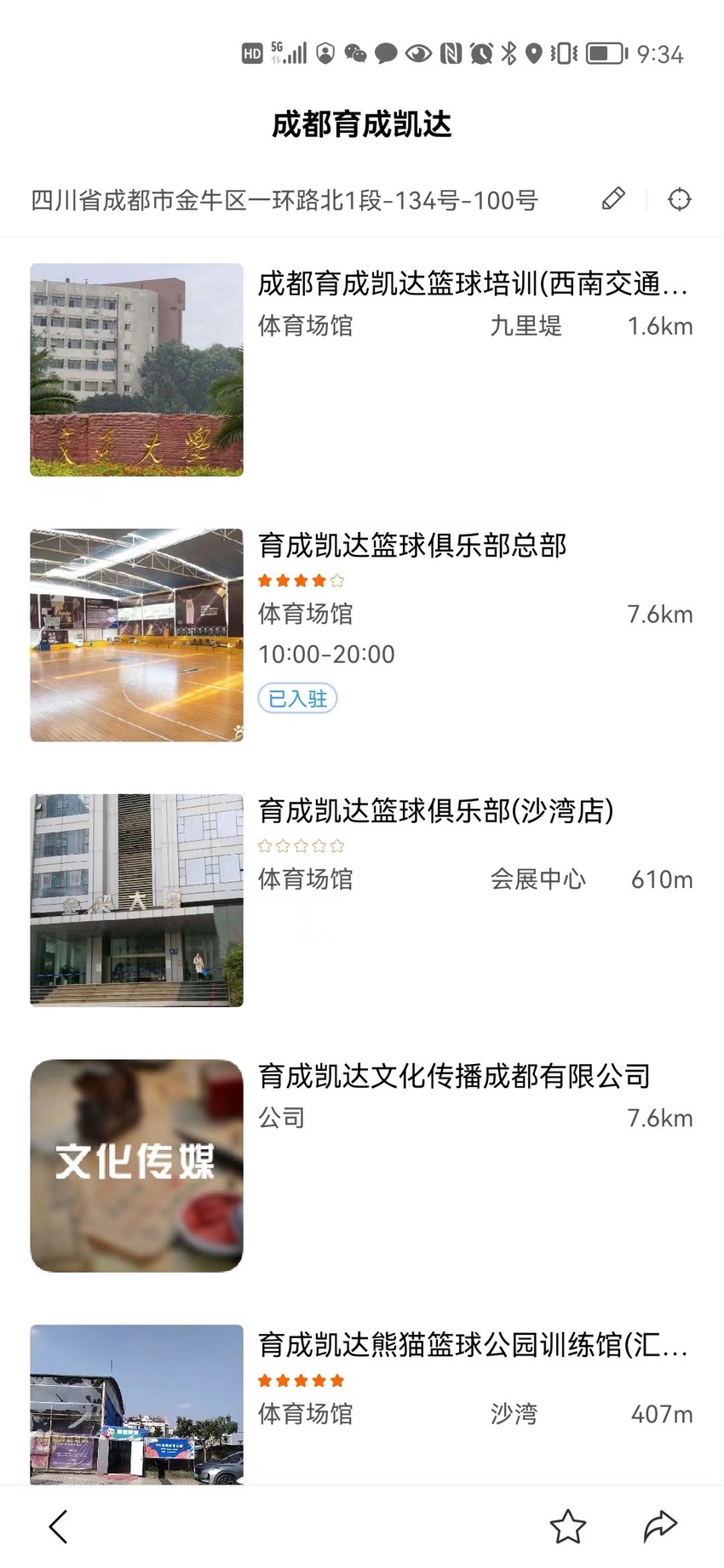Tap the locate-me crosshair icon

680,199
